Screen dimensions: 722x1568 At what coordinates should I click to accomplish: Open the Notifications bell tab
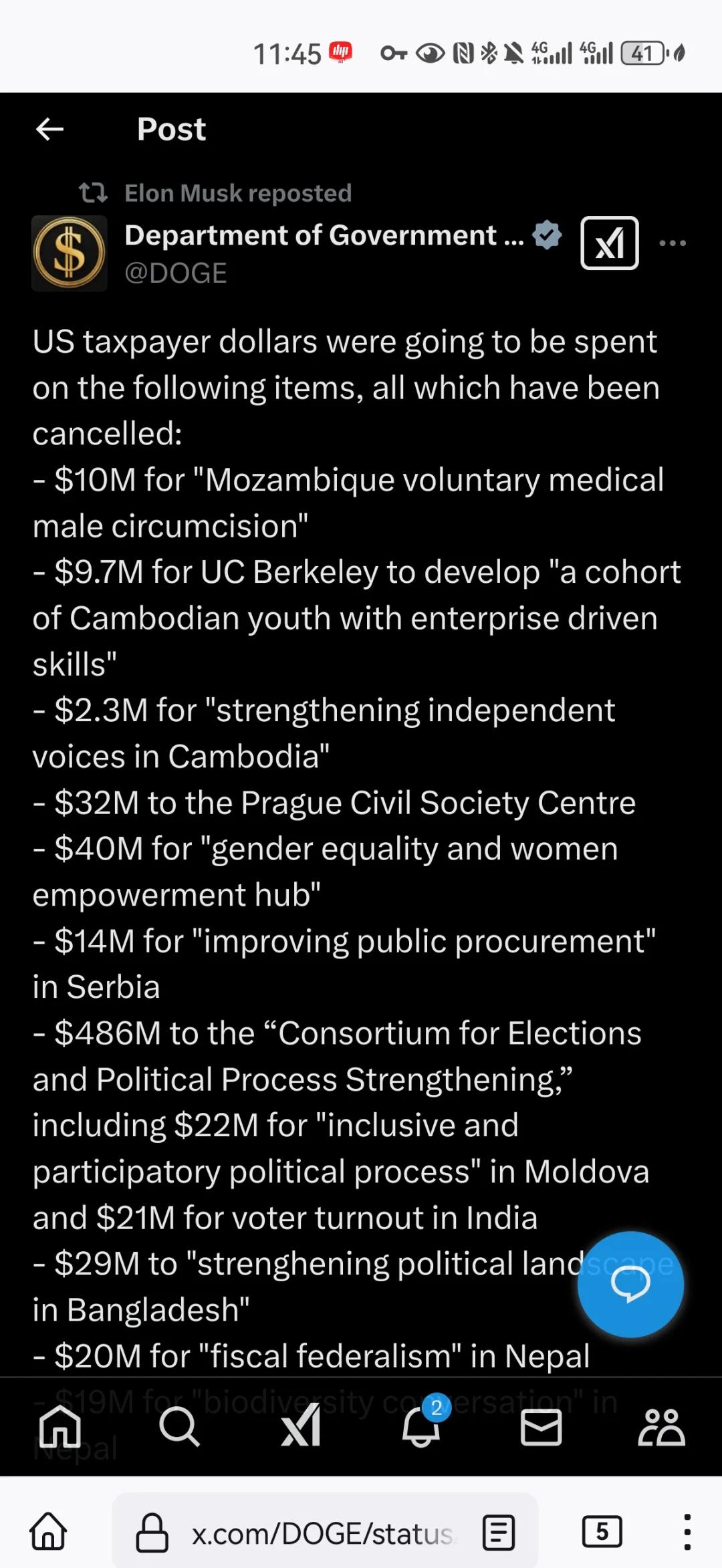click(x=421, y=1427)
